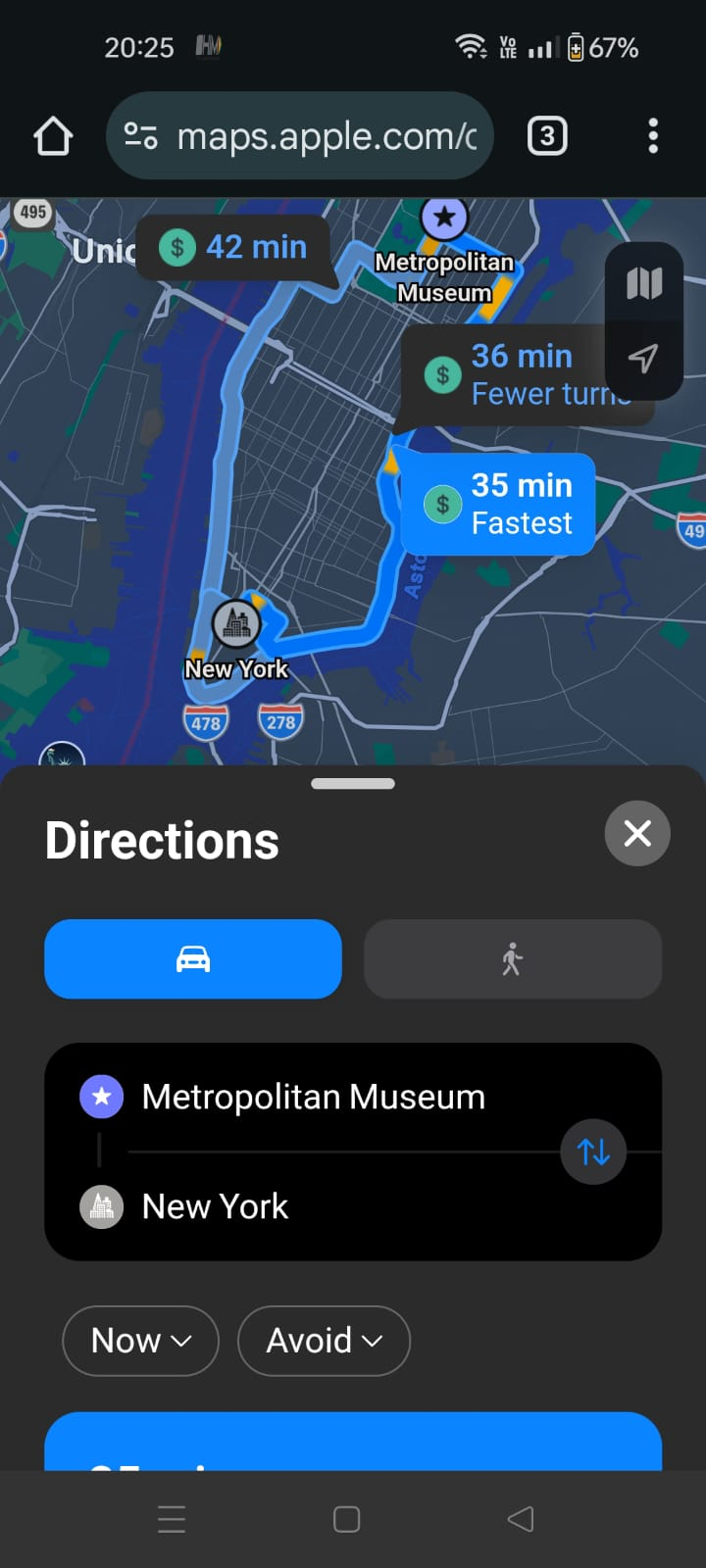
Task: Switch to walking directions
Action: (x=512, y=958)
